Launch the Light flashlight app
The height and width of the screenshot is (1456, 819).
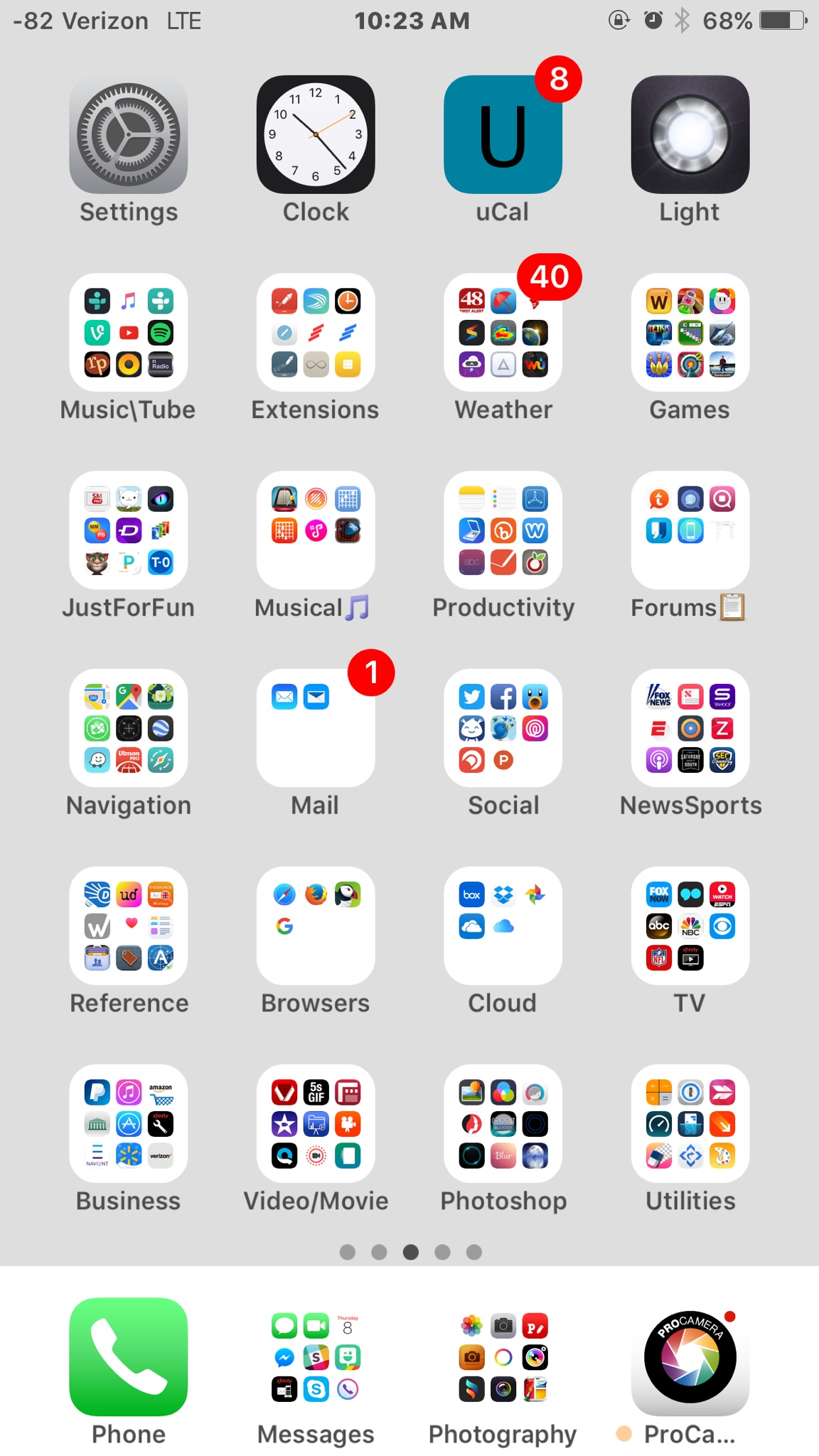(690, 135)
